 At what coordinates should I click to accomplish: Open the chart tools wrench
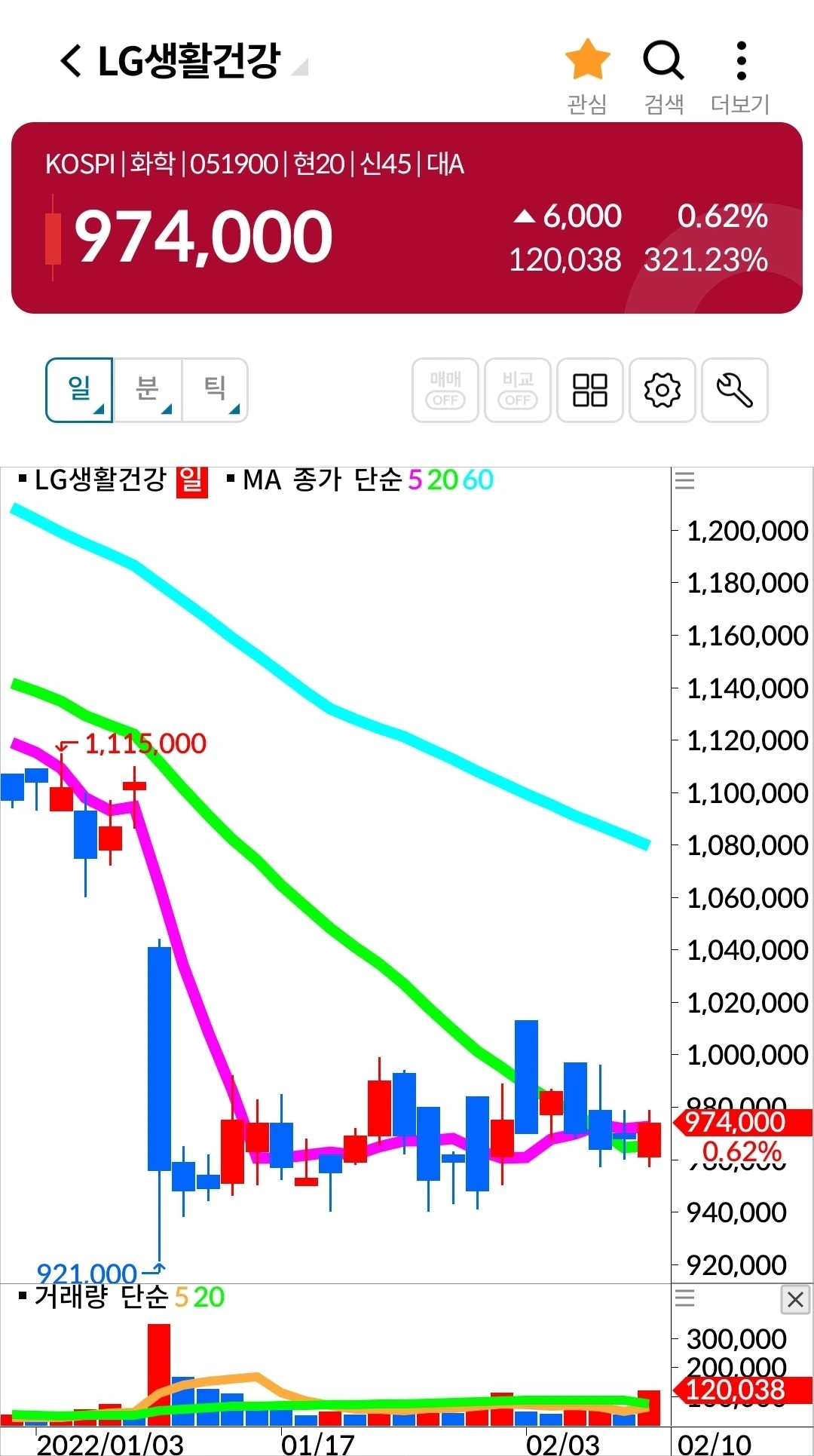[735, 390]
